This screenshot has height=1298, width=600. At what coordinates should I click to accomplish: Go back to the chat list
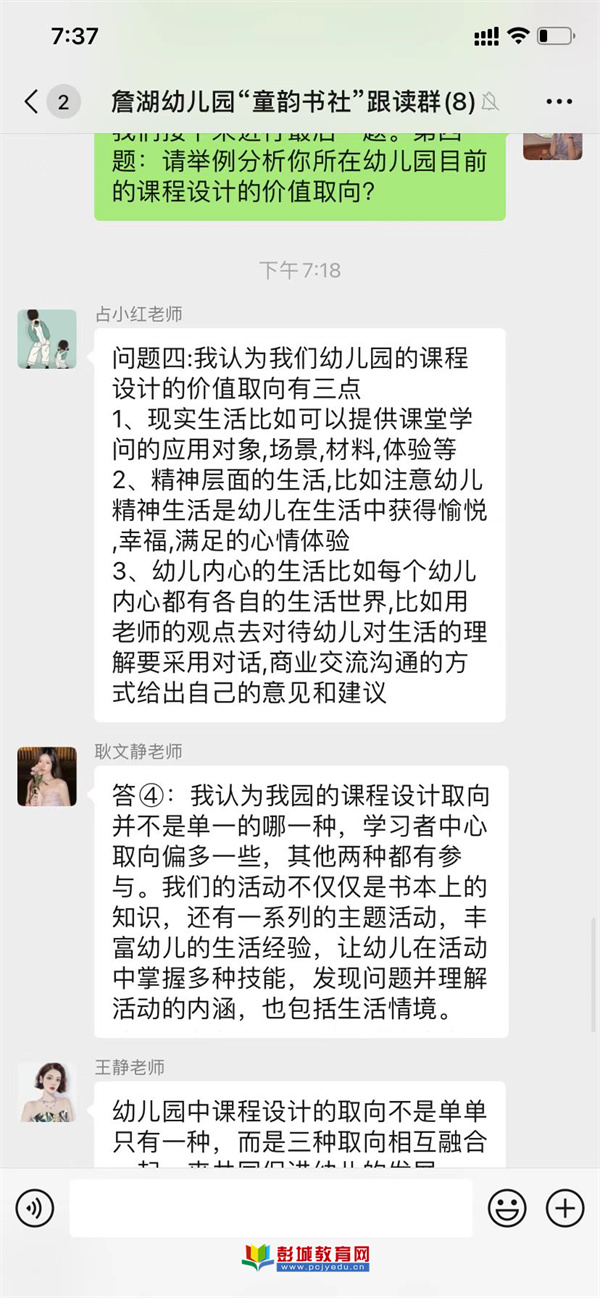(32, 101)
